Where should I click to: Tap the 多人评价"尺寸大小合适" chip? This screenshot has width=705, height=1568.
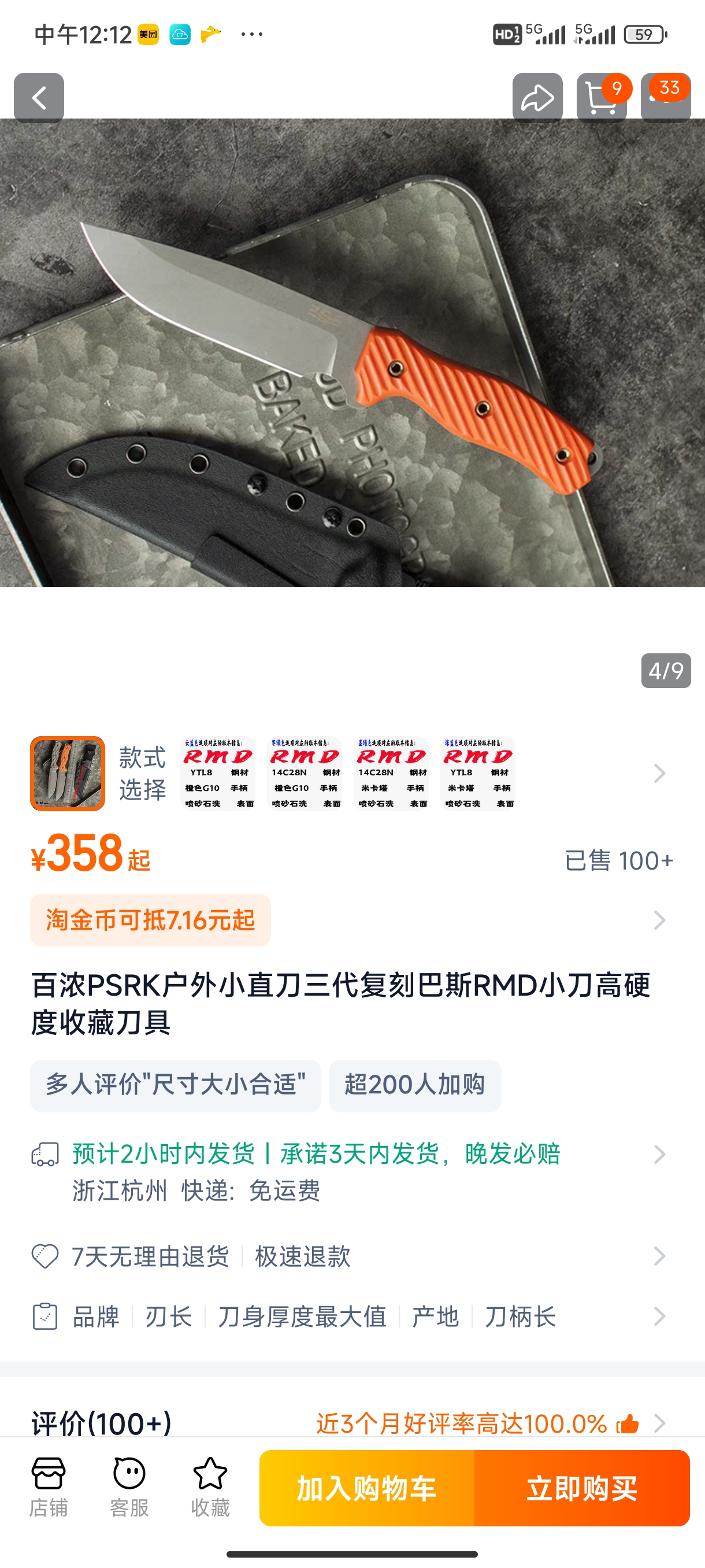(x=175, y=1085)
